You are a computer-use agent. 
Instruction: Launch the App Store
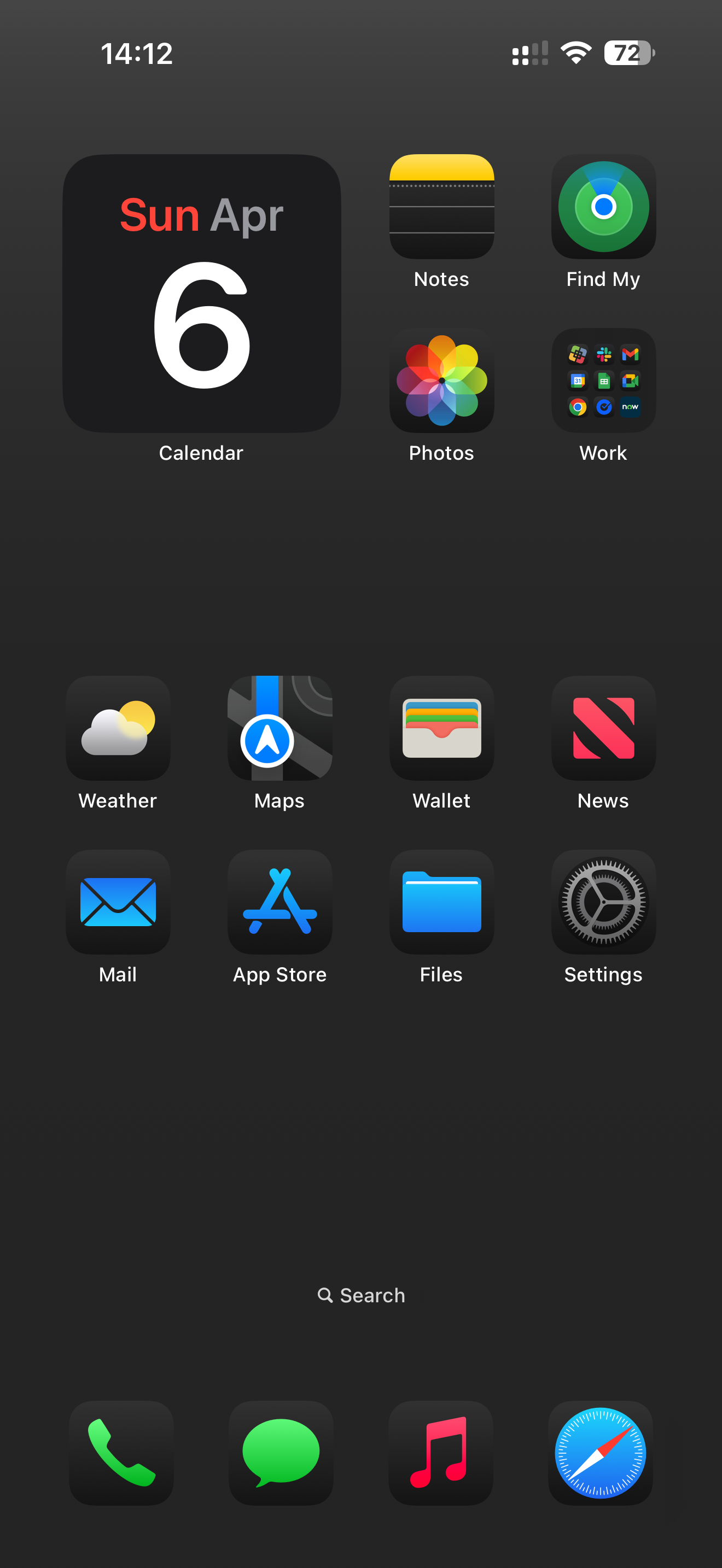[x=280, y=902]
